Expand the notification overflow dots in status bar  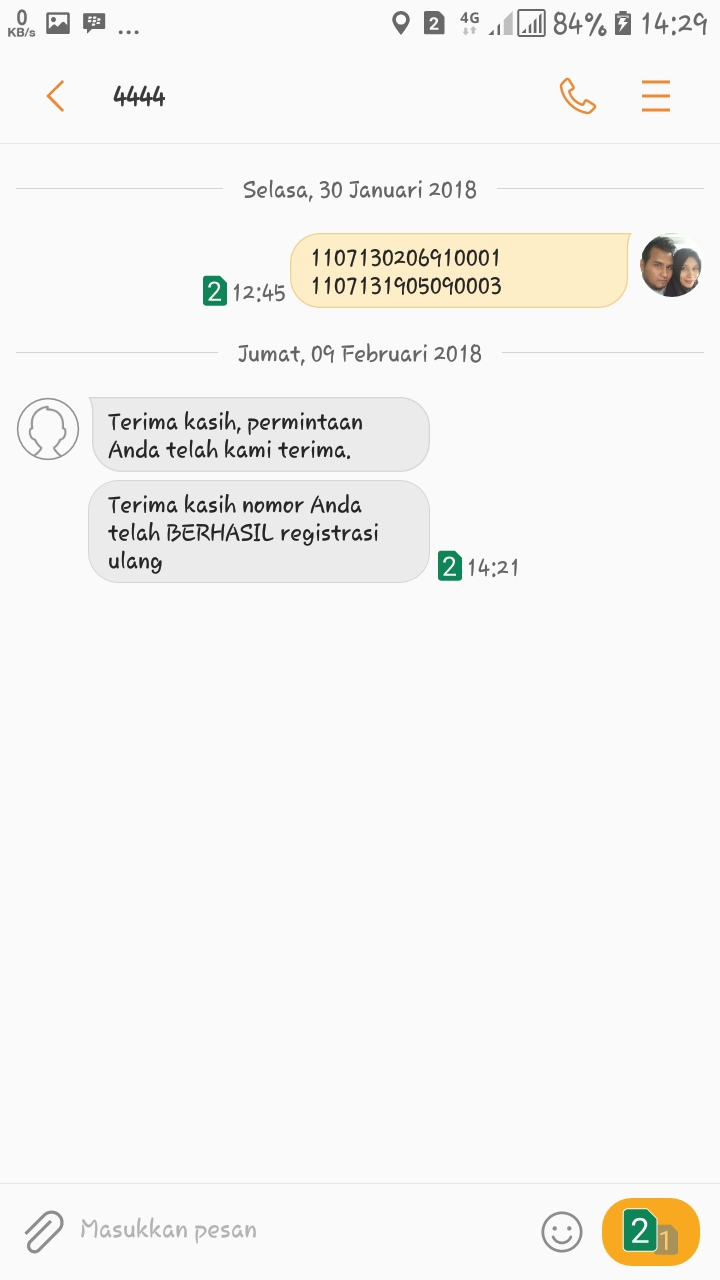click(130, 30)
